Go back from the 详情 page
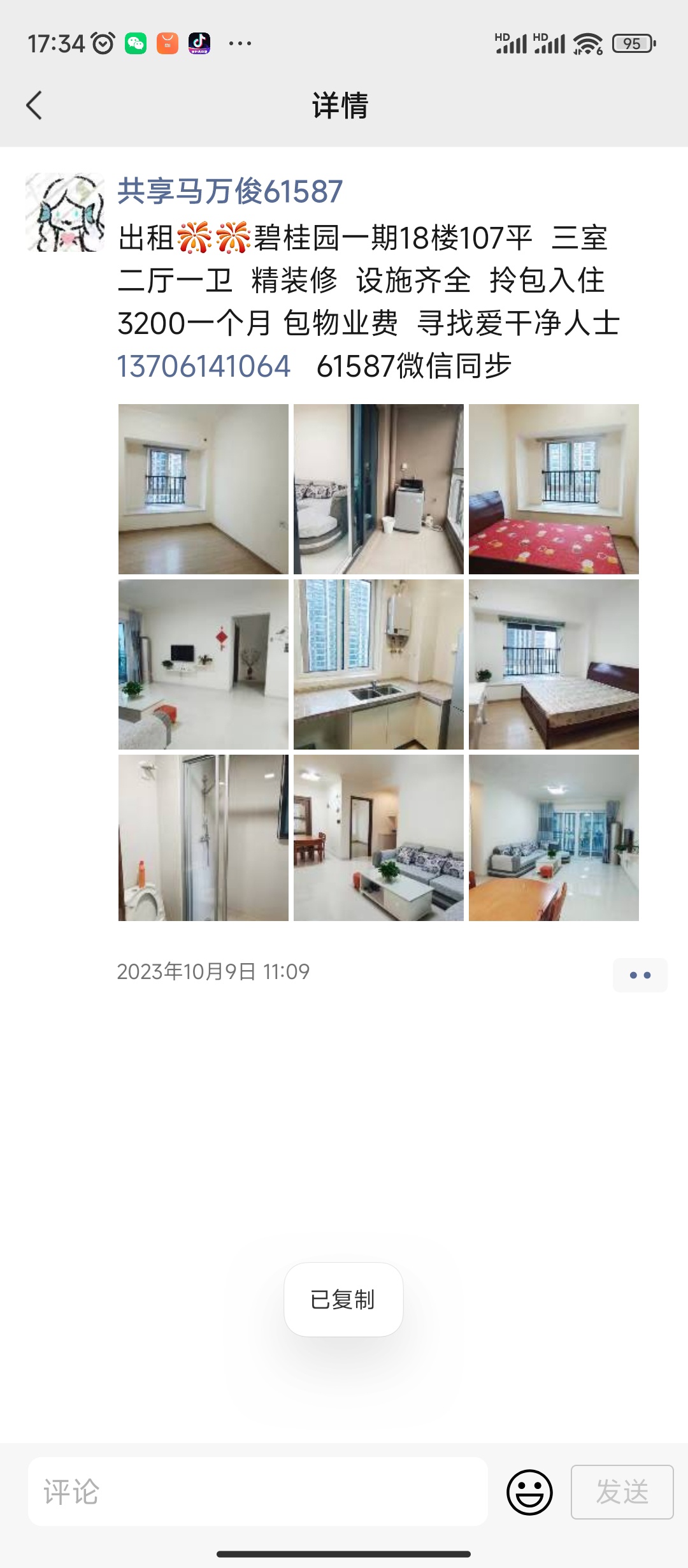This screenshot has width=688, height=1568. (x=34, y=105)
